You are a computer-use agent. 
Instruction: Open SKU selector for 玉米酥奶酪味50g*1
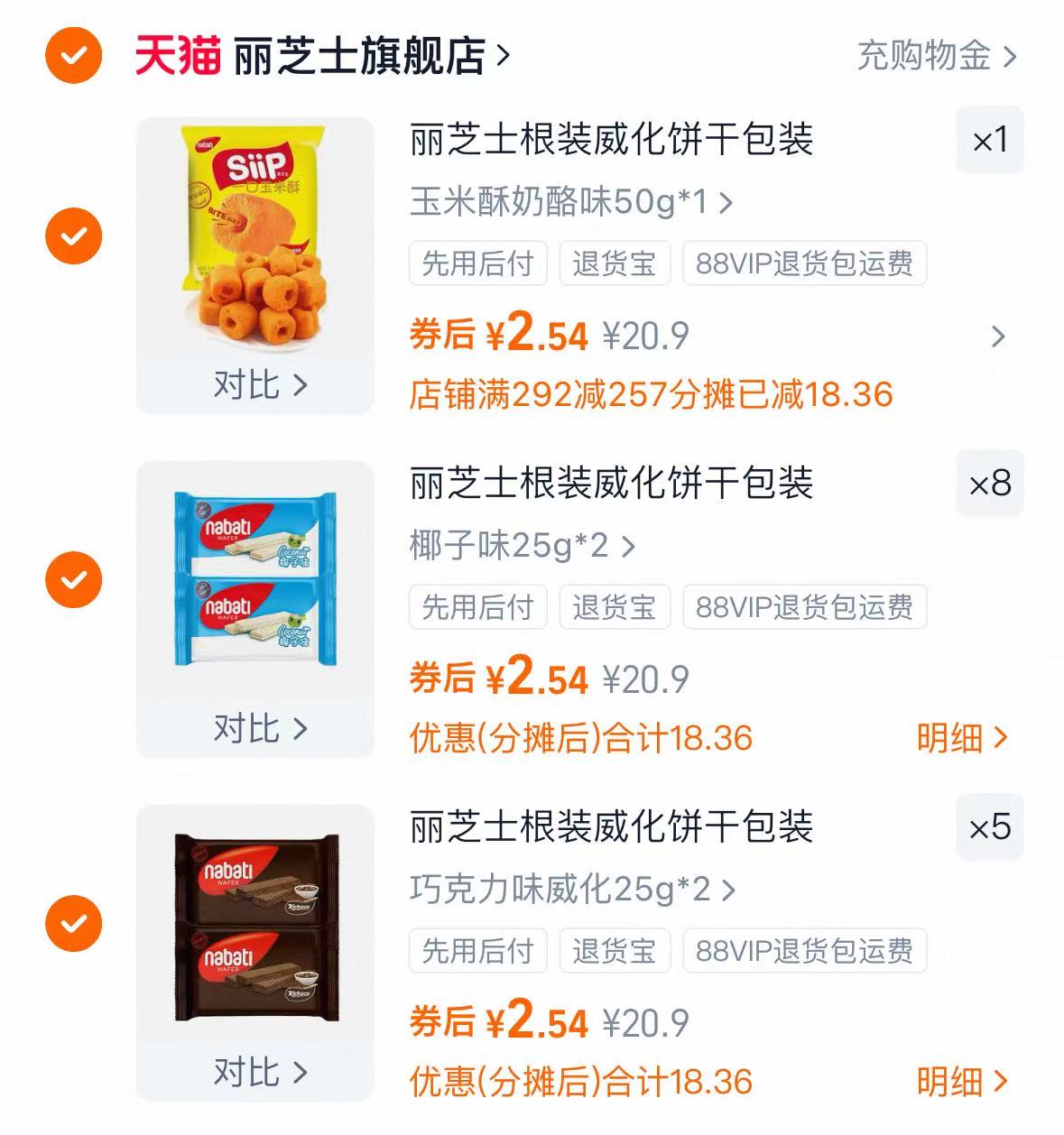[x=569, y=203]
